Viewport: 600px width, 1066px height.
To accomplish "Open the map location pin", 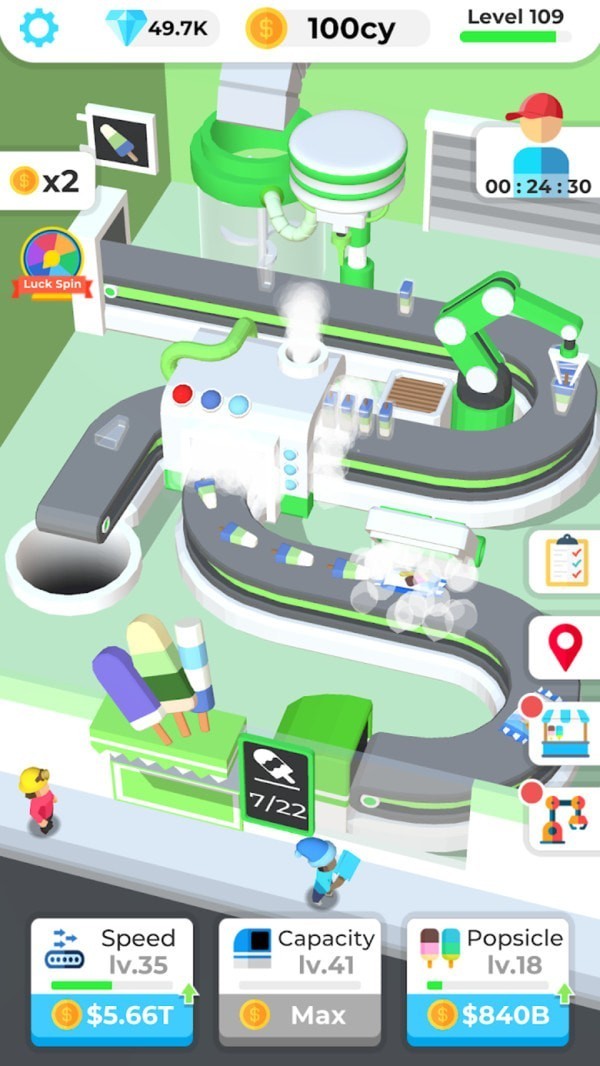I will tap(566, 647).
